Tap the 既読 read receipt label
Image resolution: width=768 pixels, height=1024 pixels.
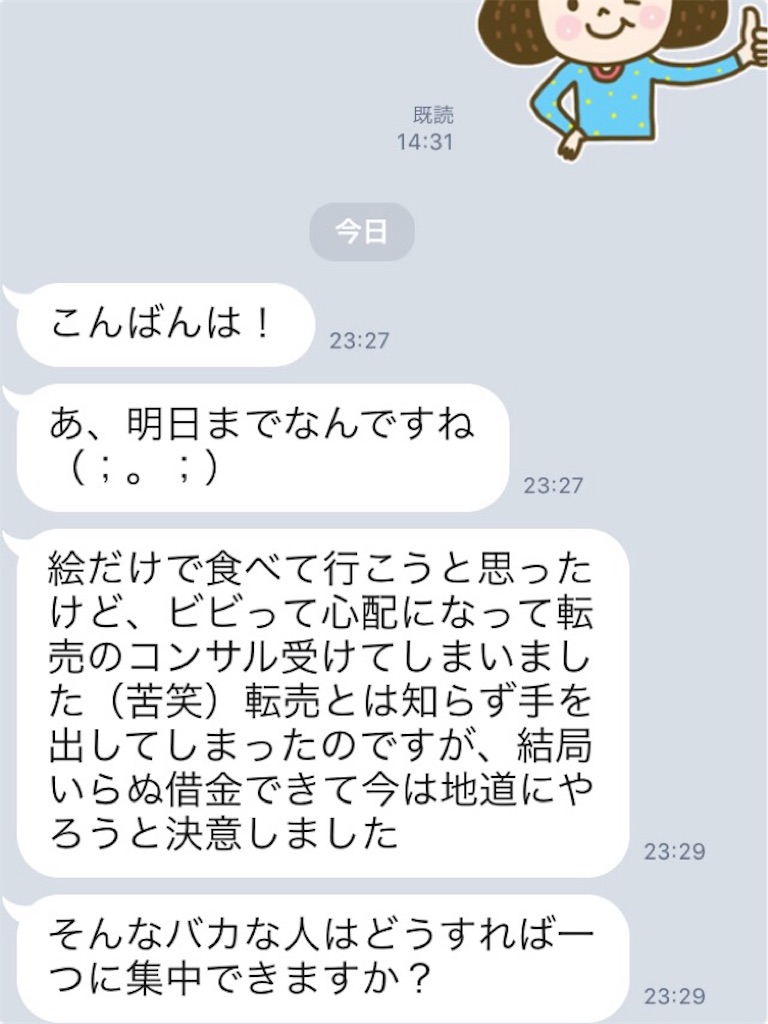434,113
